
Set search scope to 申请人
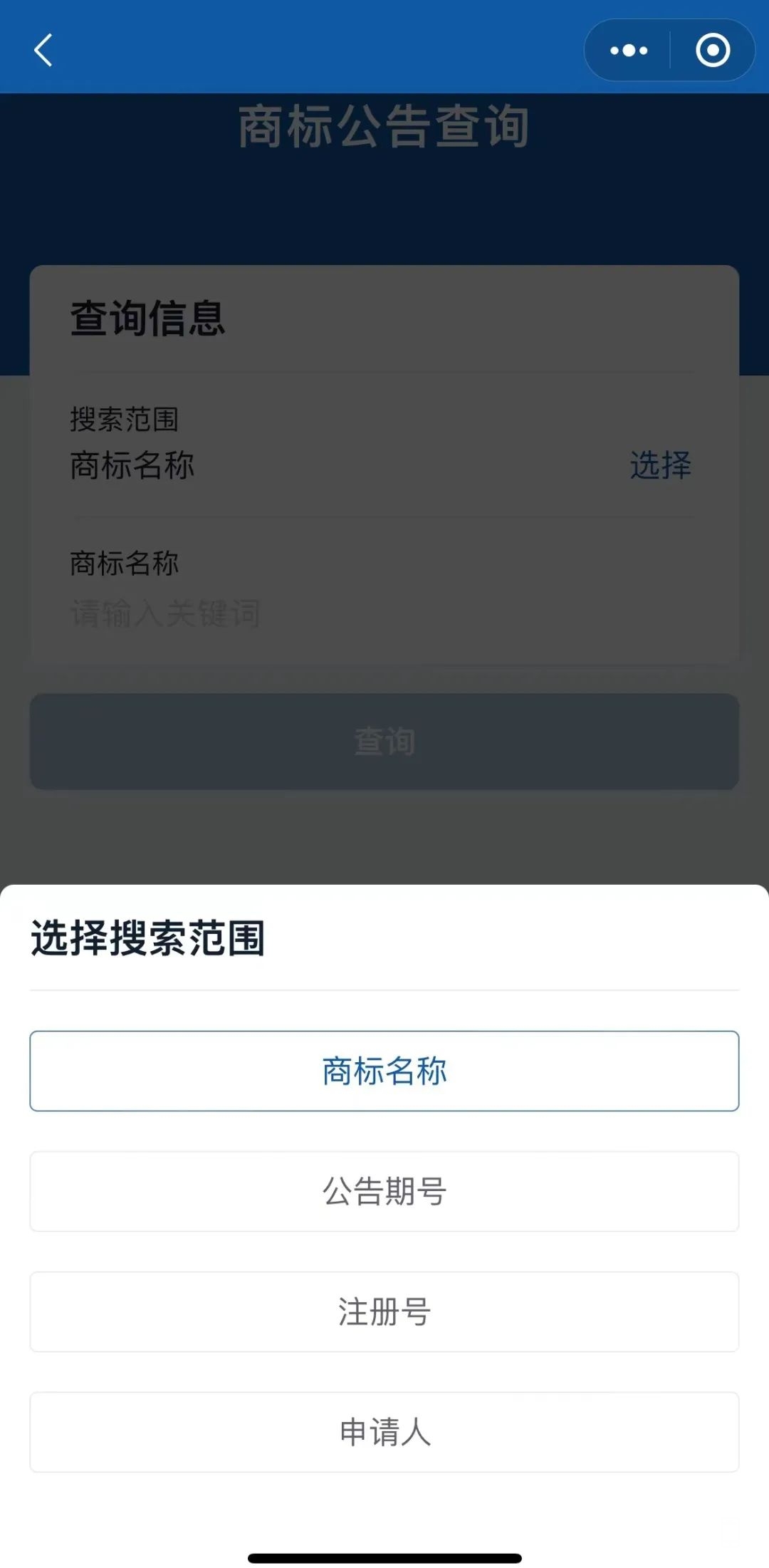point(384,1432)
